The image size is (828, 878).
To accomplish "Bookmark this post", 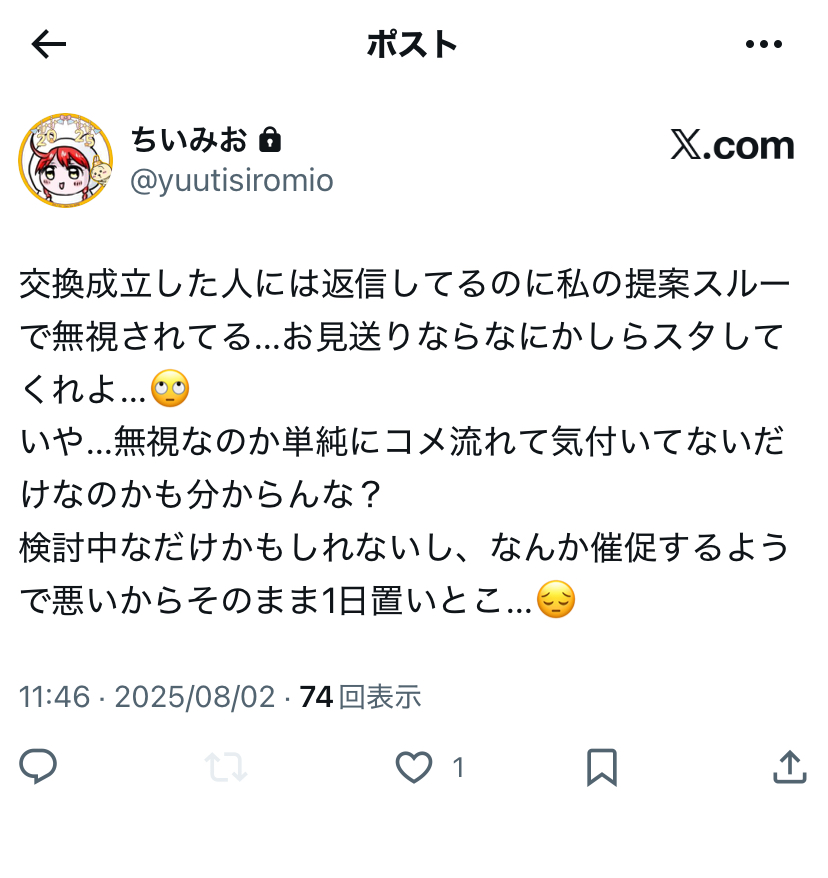I will (x=601, y=767).
